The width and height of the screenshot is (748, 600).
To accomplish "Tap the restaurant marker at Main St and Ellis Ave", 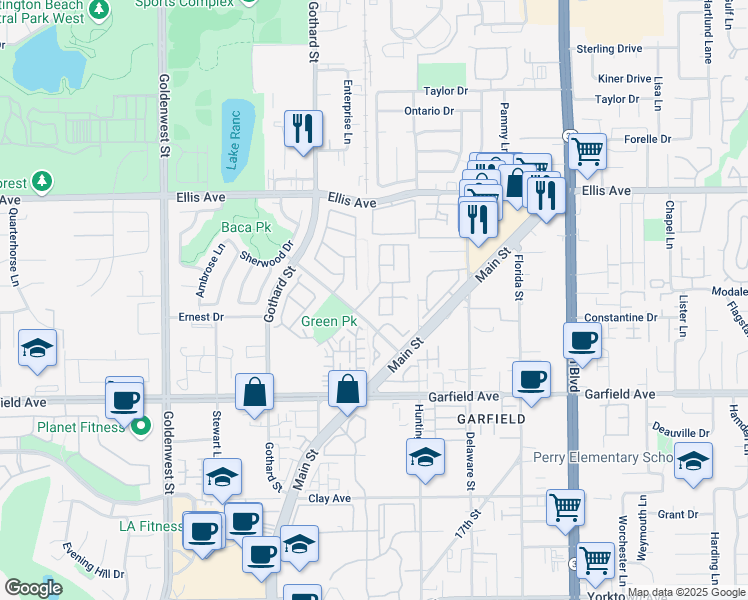I will (546, 197).
